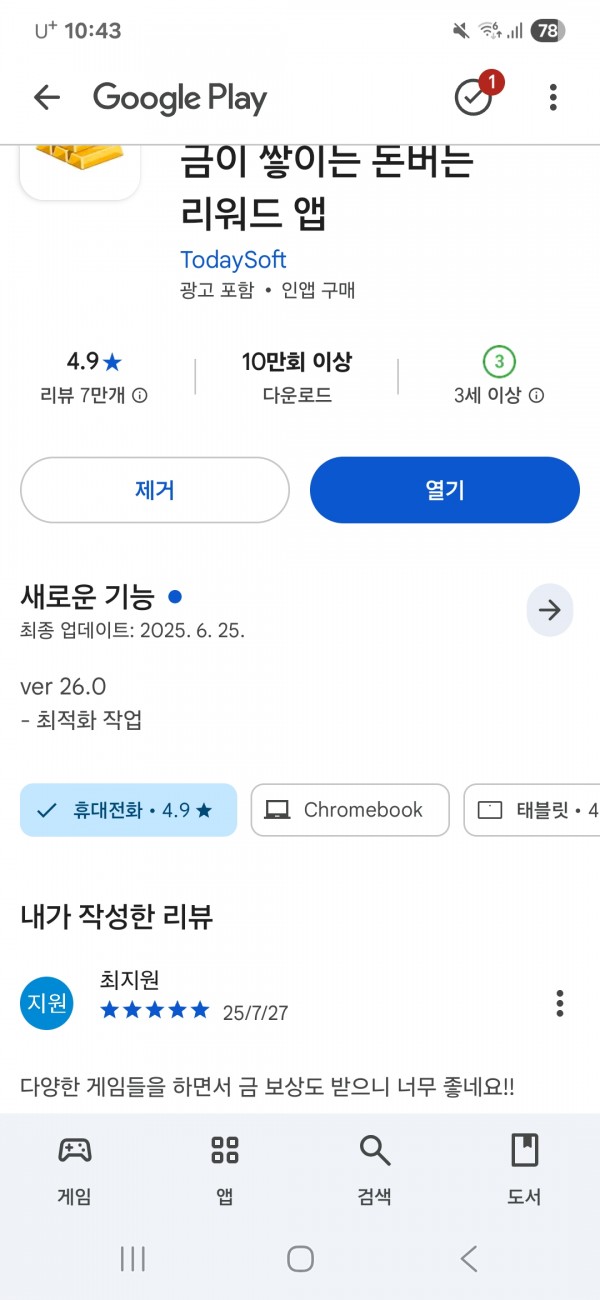This screenshot has height=1300, width=600.
Task: Select the 휴대전화 ratings chip
Action: click(x=128, y=810)
